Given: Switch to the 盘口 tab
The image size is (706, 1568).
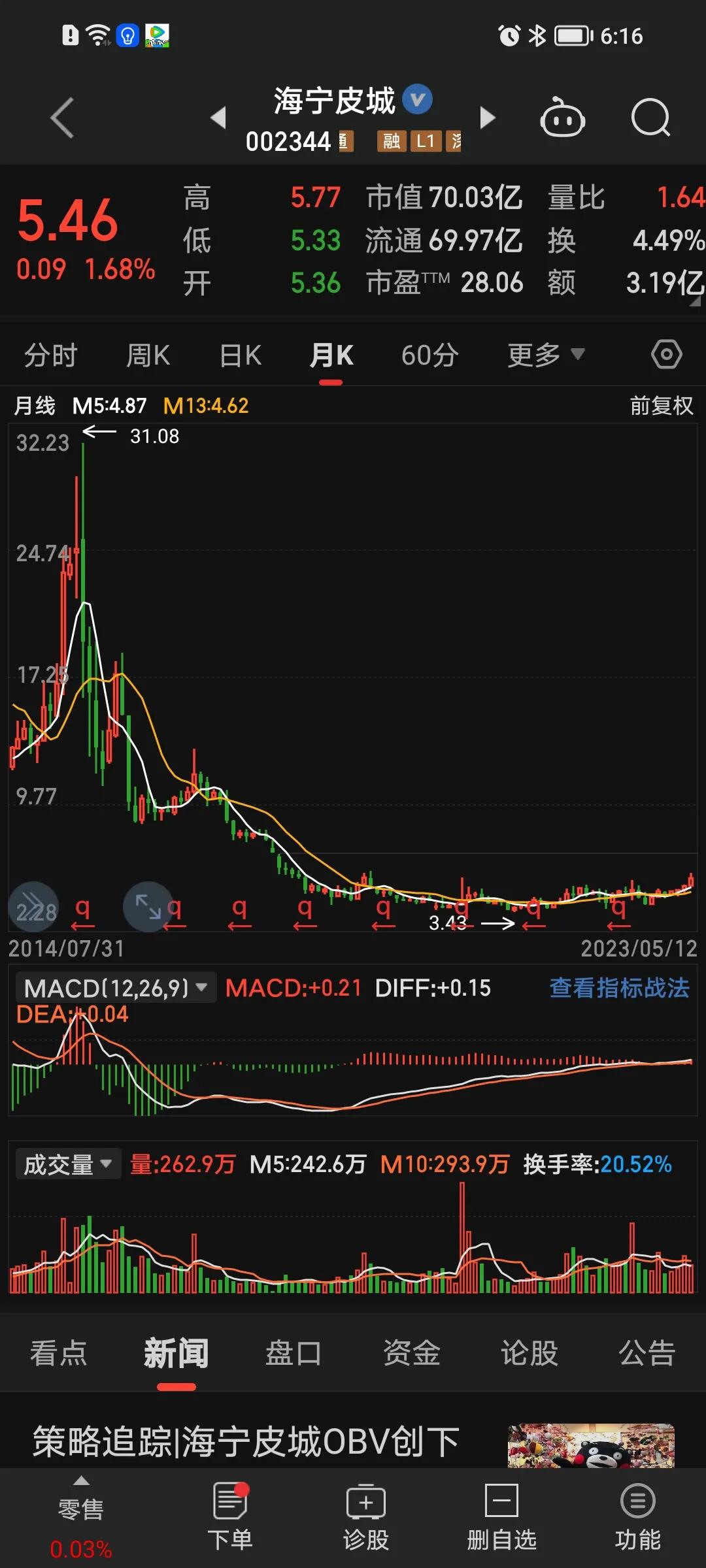Looking at the screenshot, I should 294,1352.
